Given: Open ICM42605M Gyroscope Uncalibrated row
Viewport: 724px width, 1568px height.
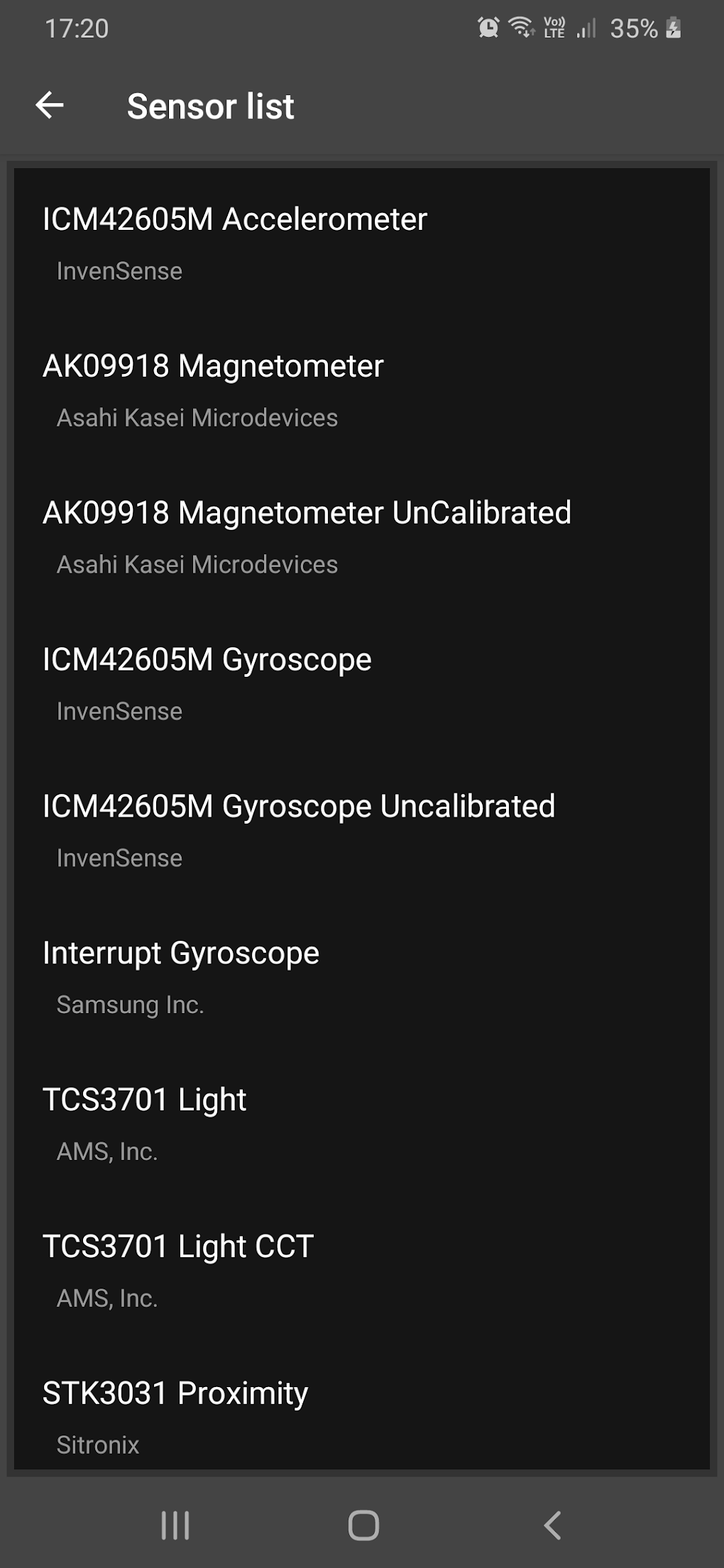Looking at the screenshot, I should point(362,829).
